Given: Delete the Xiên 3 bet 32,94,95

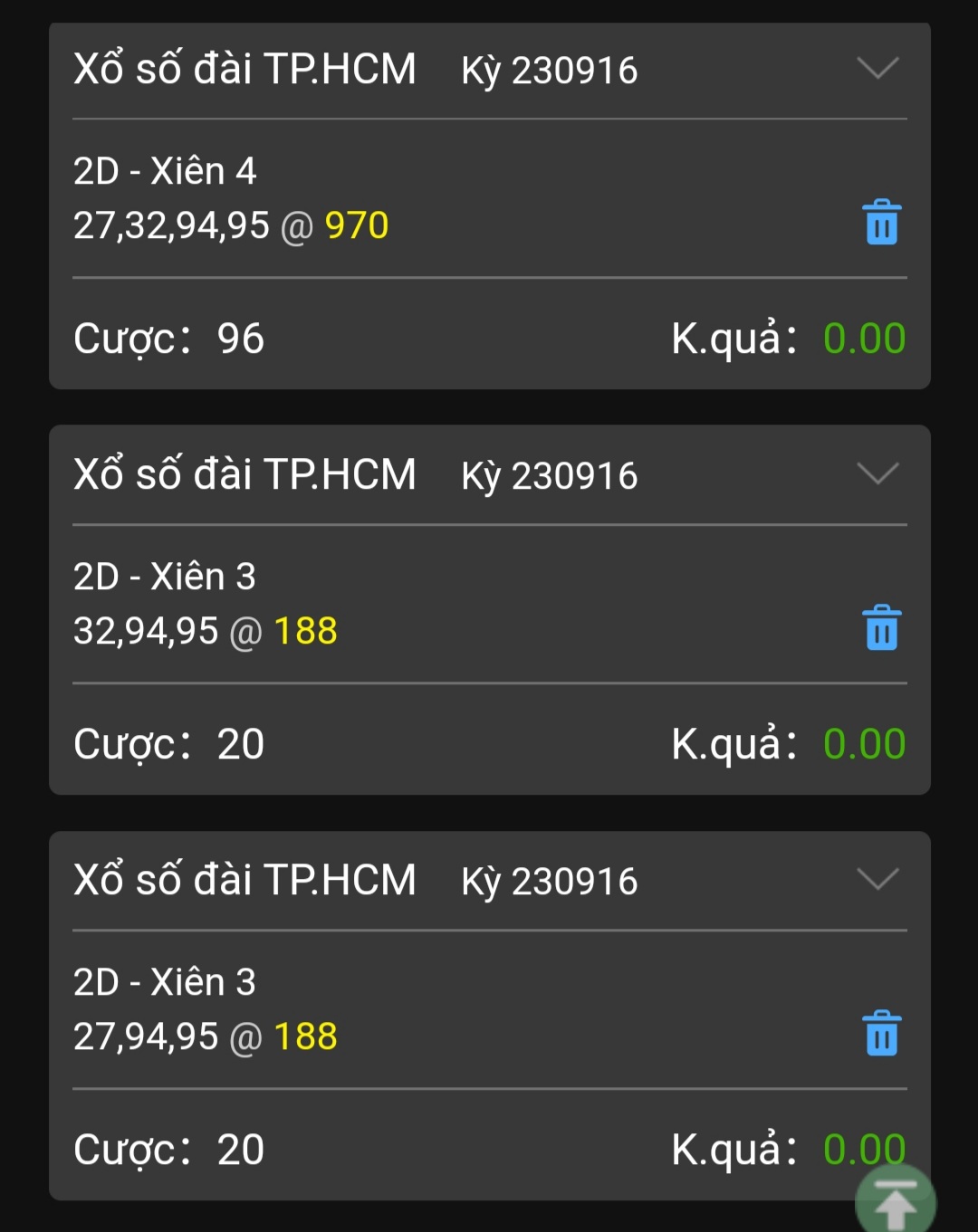Looking at the screenshot, I should (x=881, y=628).
